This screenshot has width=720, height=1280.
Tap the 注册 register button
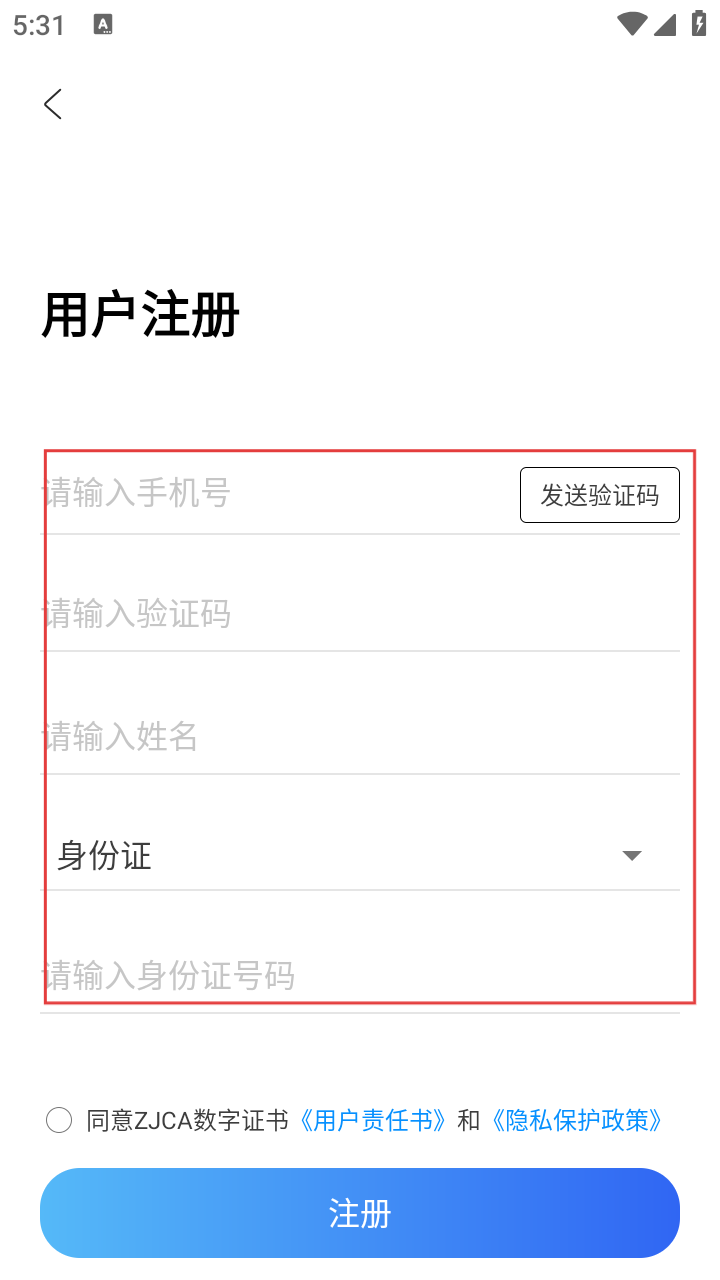click(360, 1213)
